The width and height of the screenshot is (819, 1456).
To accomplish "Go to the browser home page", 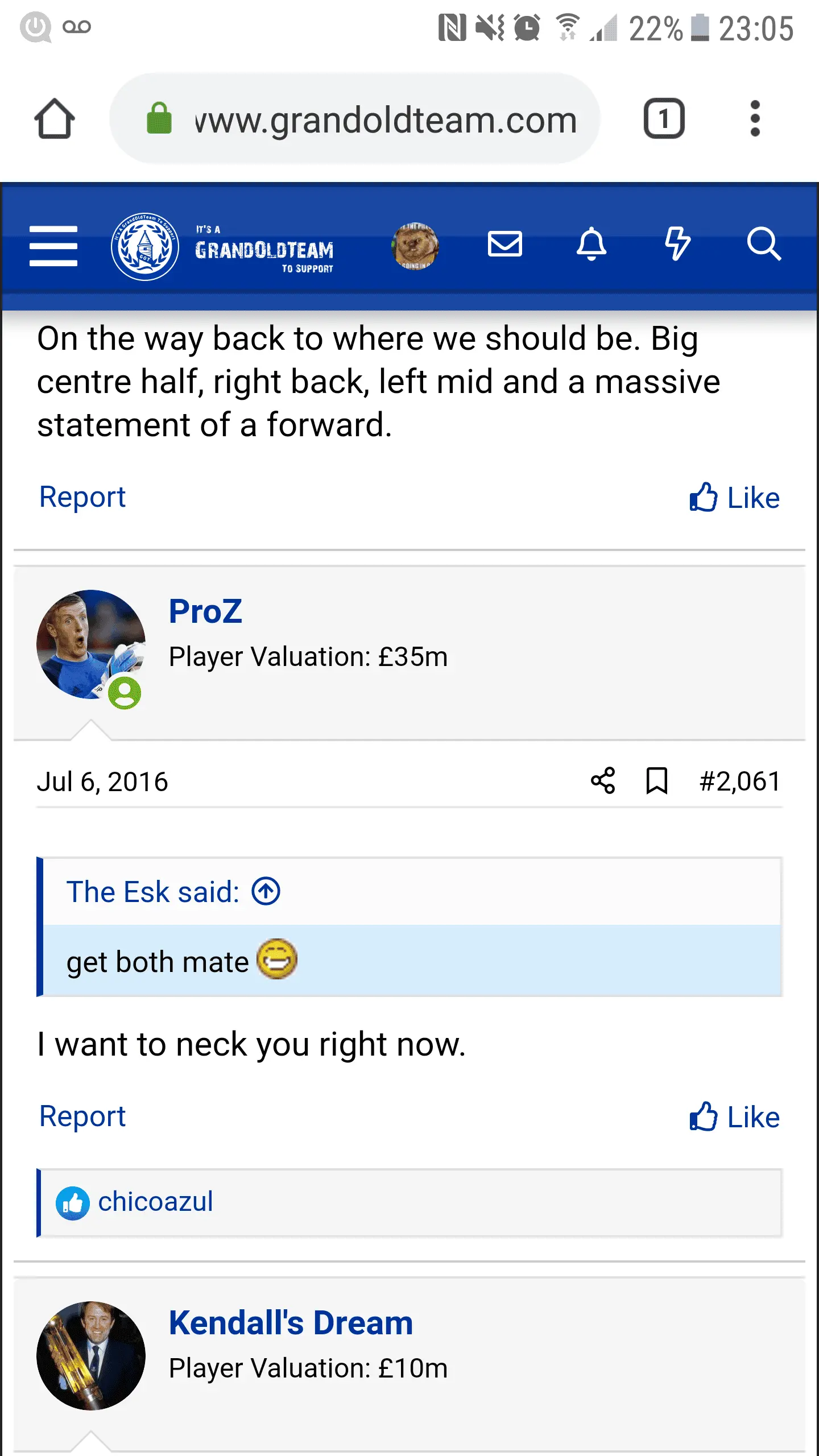I will pos(55,119).
